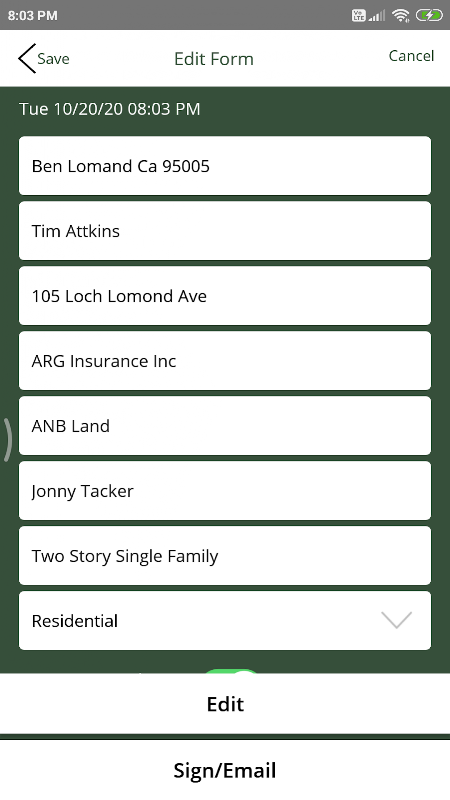Edit the Ben Lomand Ca 95005 field
The image size is (450, 800).
(x=225, y=166)
